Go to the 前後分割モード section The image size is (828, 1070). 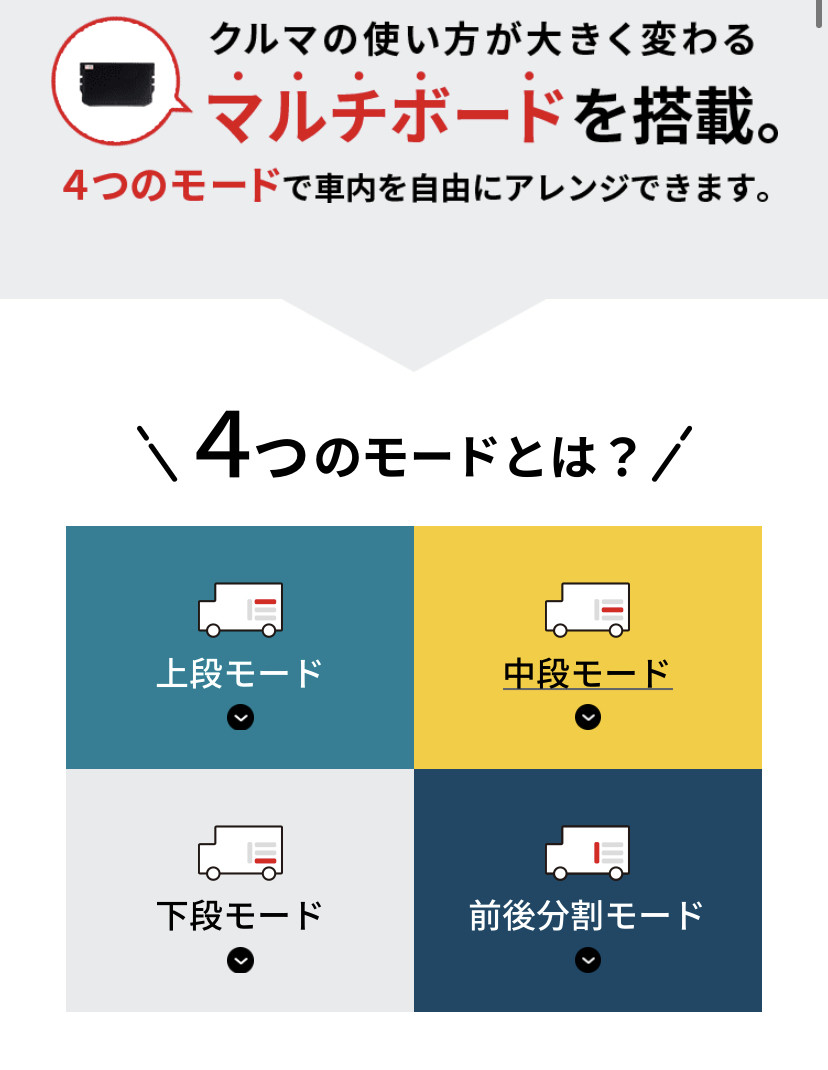tap(588, 891)
